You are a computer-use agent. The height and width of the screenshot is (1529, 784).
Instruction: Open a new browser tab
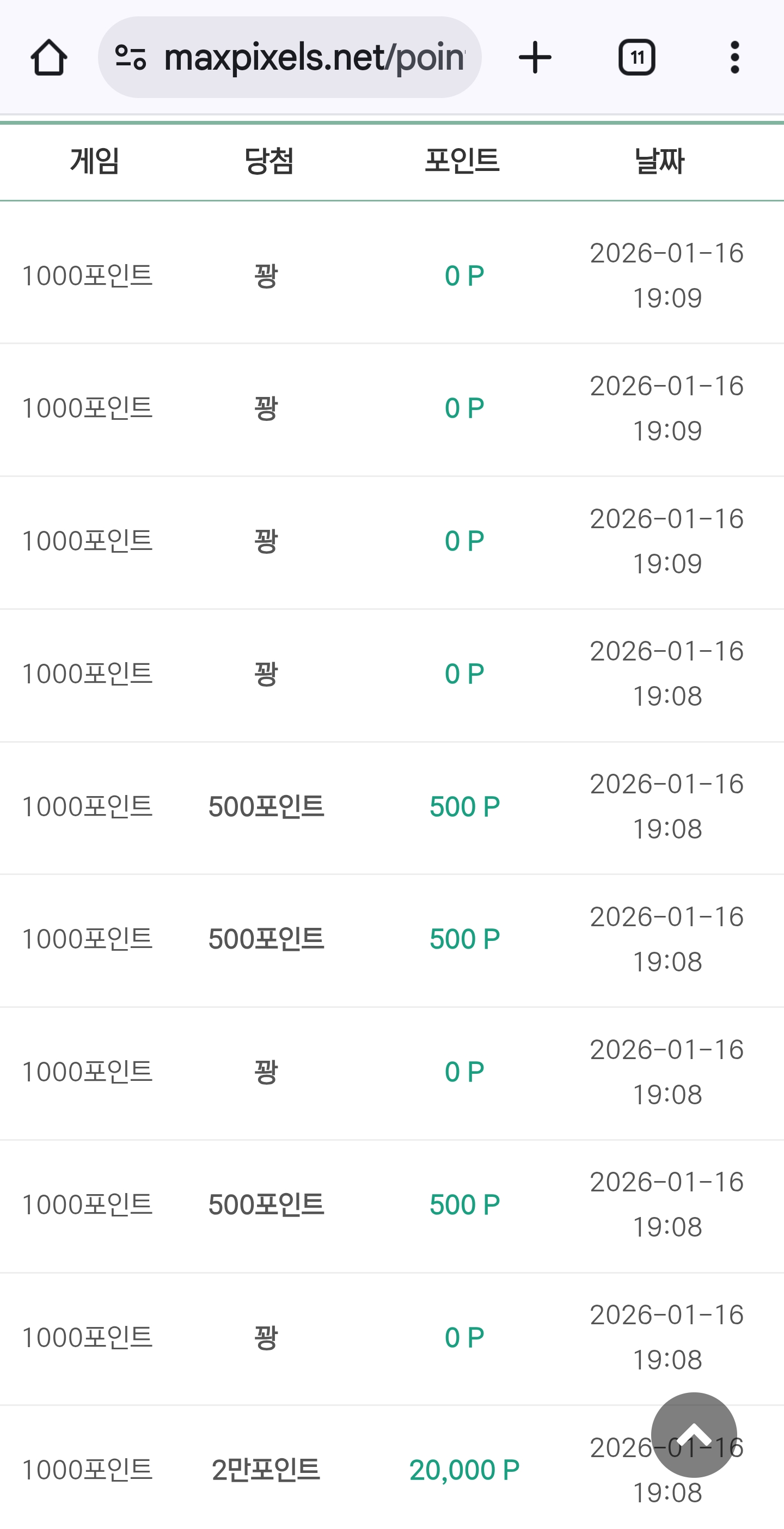535,58
